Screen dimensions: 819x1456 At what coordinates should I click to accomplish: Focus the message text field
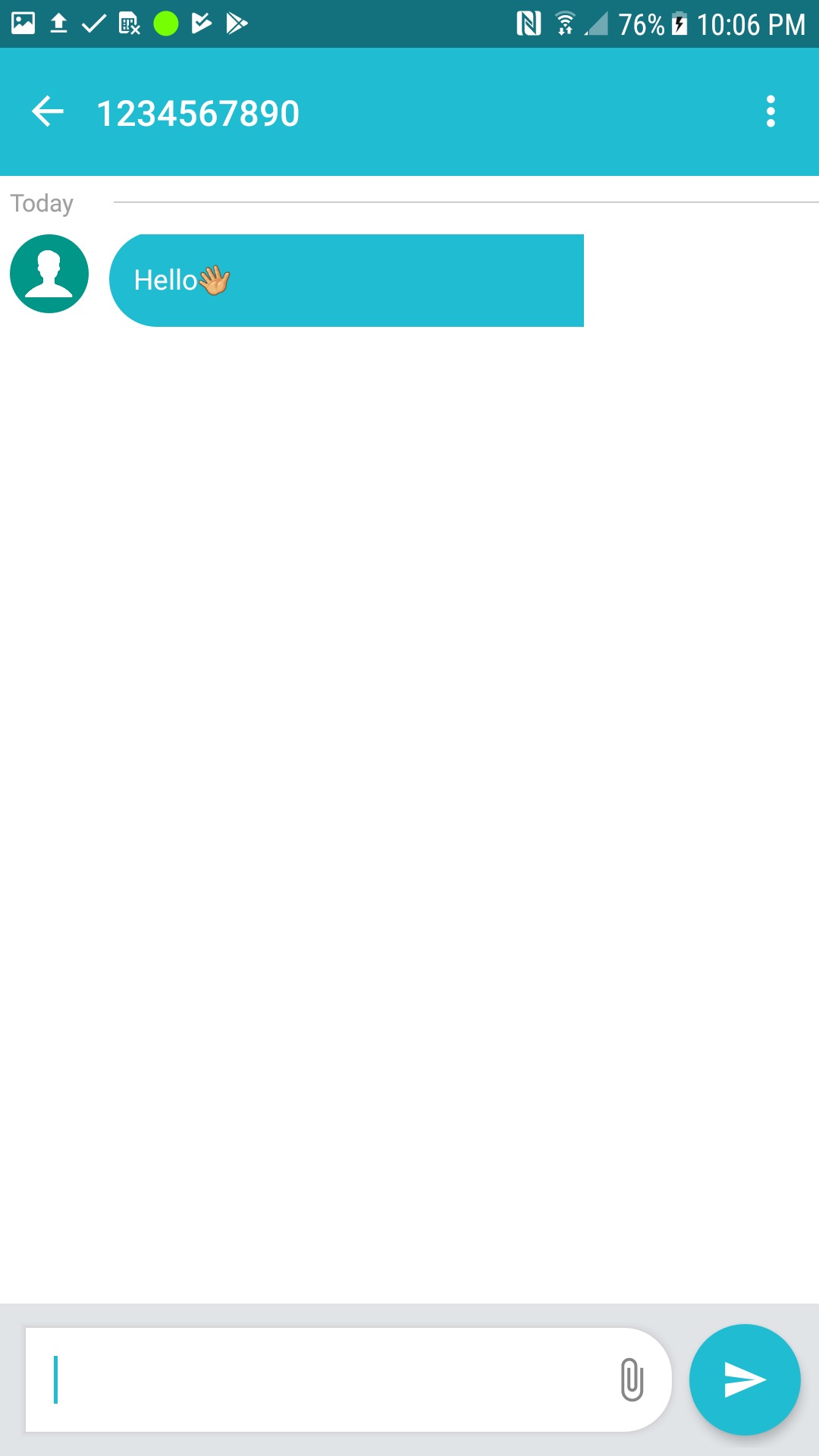click(318, 1379)
